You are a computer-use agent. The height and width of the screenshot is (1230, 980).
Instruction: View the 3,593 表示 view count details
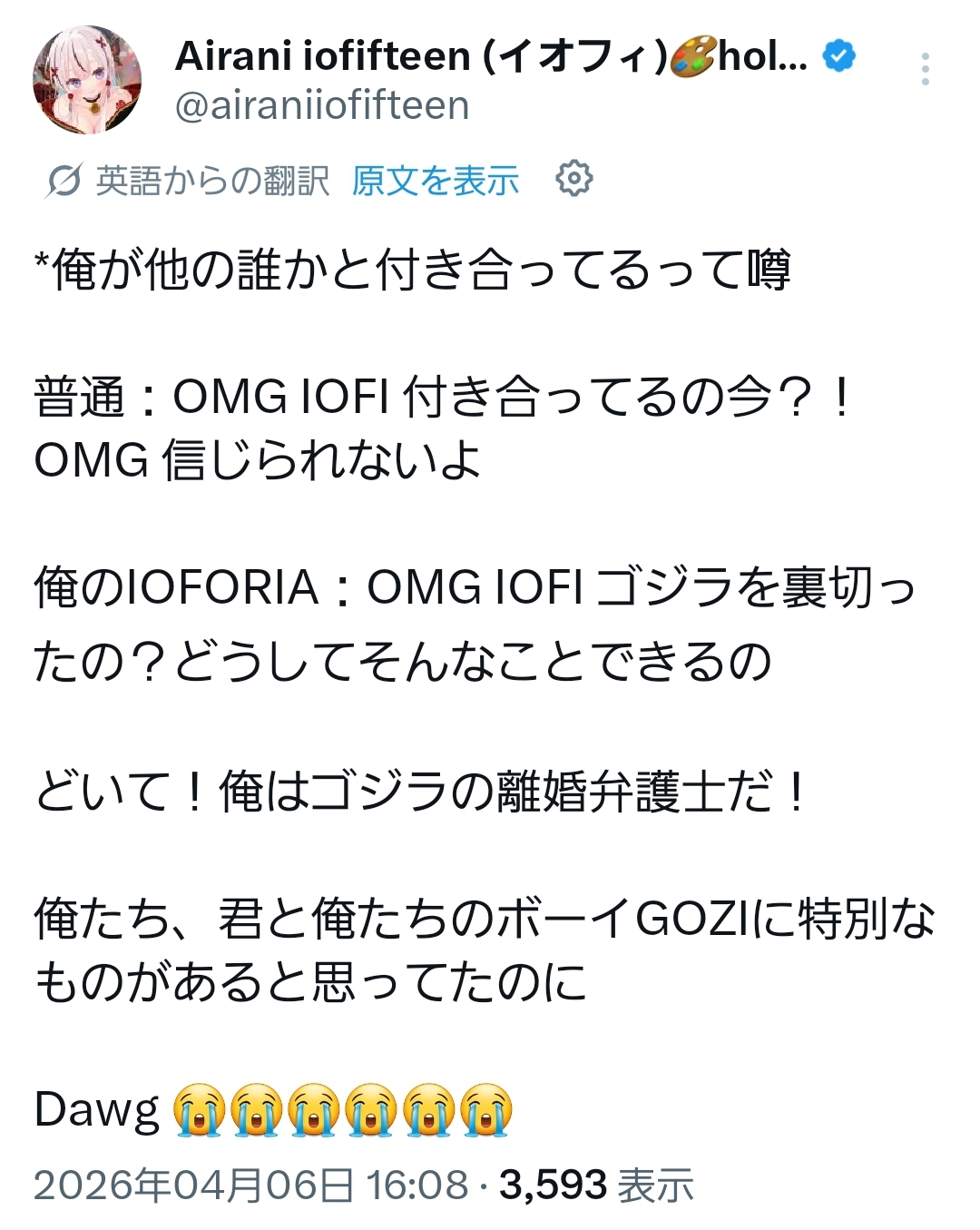596,1185
